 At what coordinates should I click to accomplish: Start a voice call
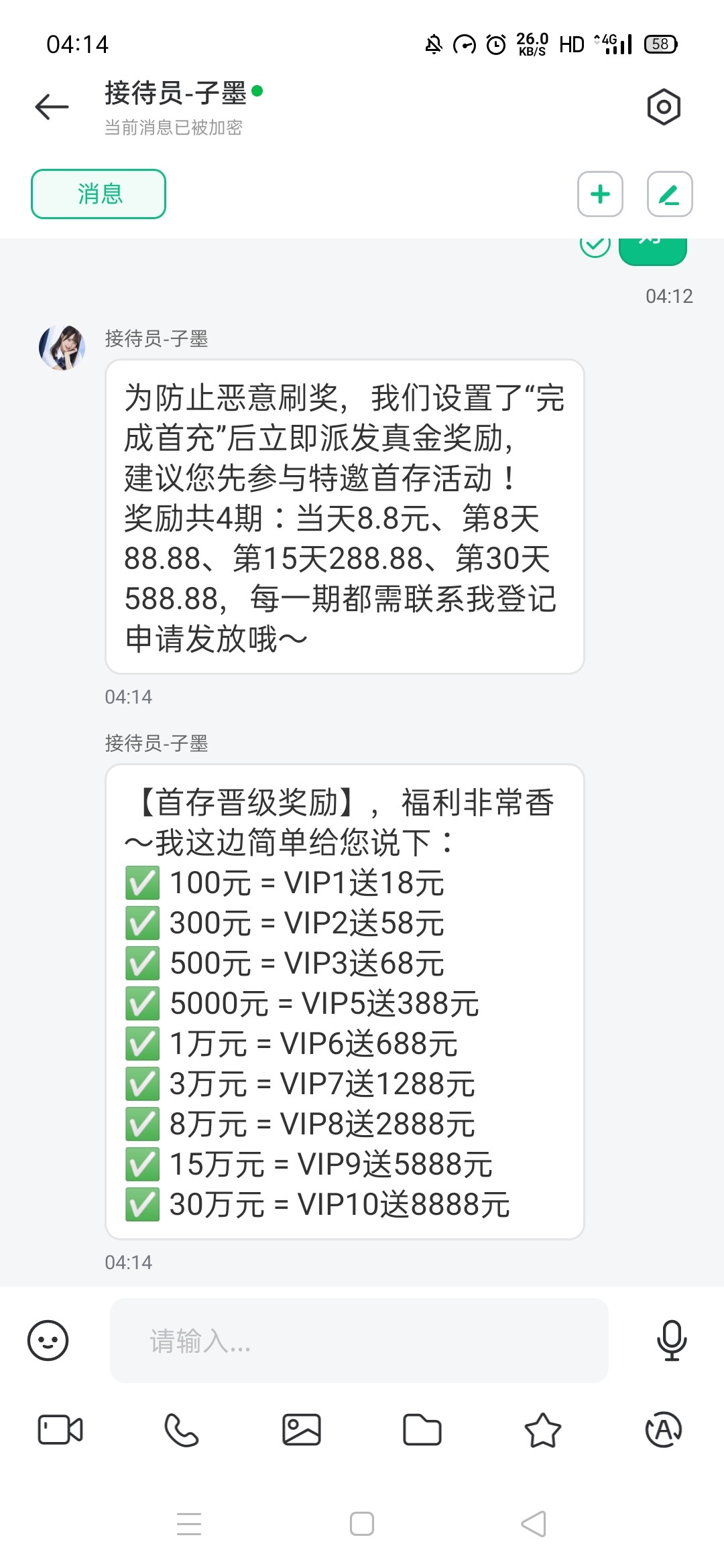181,1430
